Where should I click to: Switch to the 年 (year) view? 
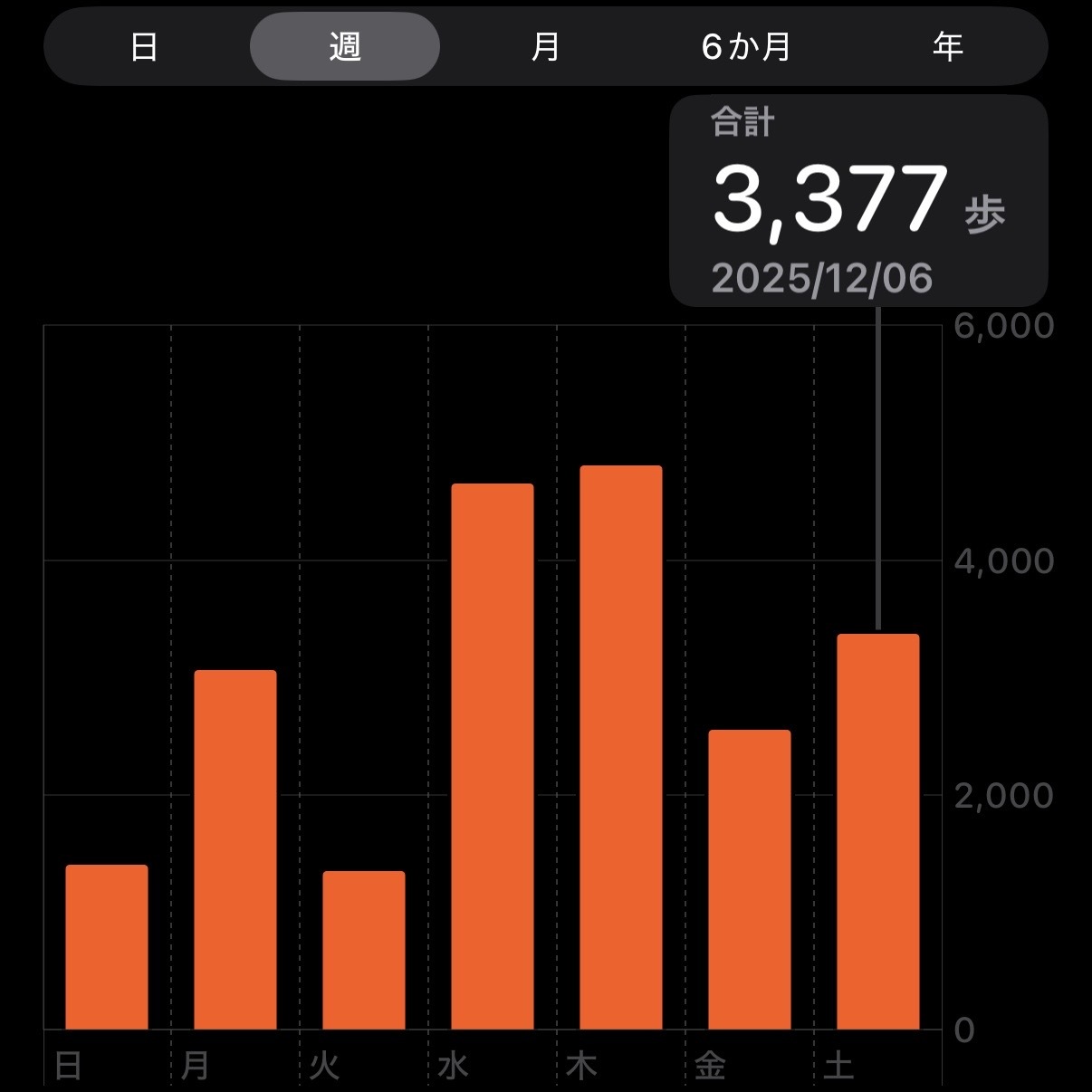(x=947, y=46)
